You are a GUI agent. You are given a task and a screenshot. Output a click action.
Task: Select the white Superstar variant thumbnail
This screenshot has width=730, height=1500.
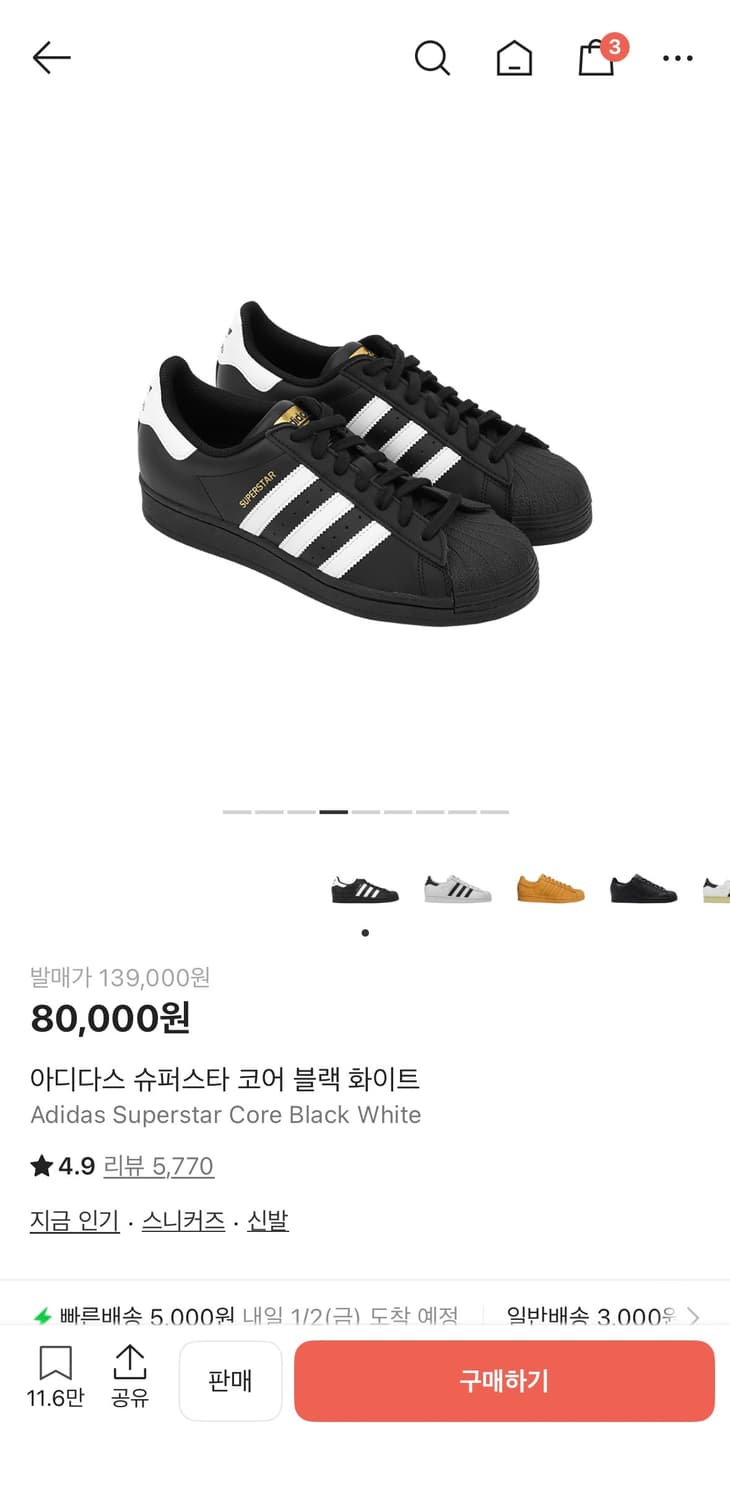[x=456, y=886]
